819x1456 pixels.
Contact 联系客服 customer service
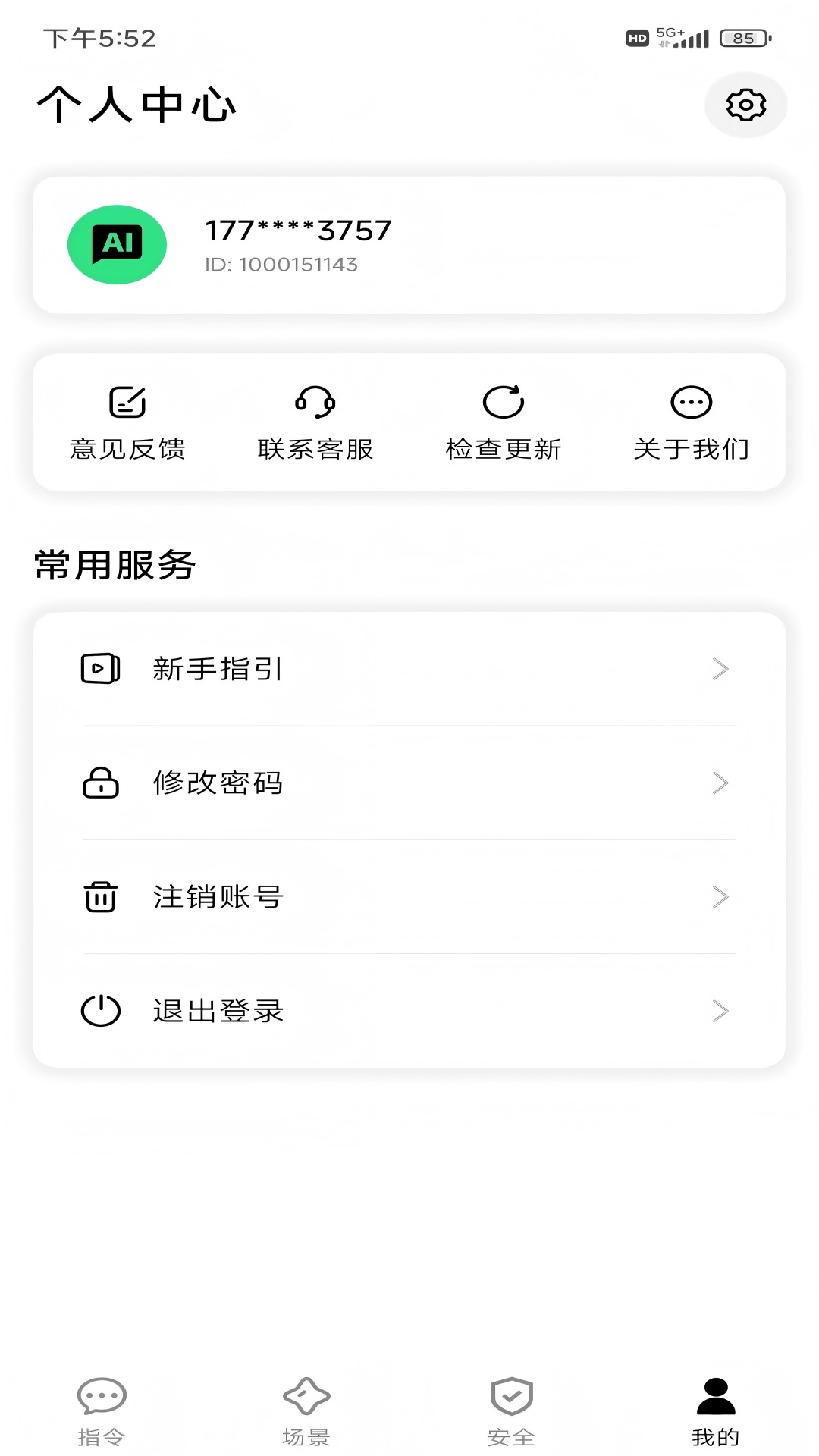click(x=315, y=422)
